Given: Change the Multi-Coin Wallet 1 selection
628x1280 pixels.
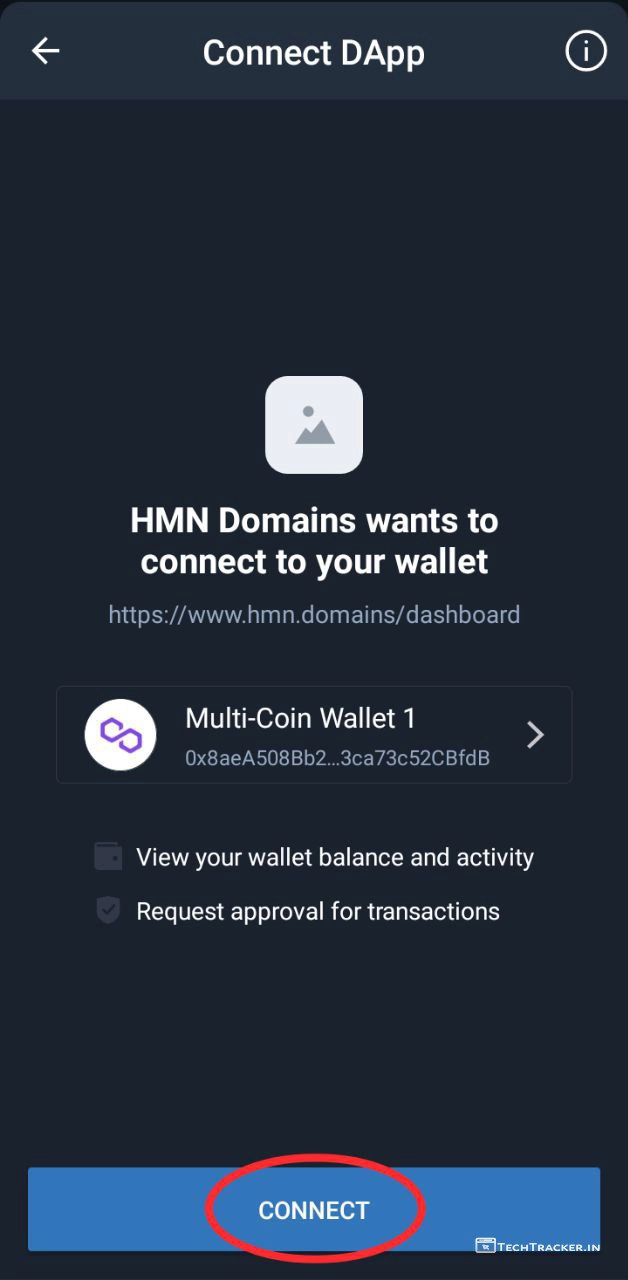Looking at the screenshot, I should point(314,735).
